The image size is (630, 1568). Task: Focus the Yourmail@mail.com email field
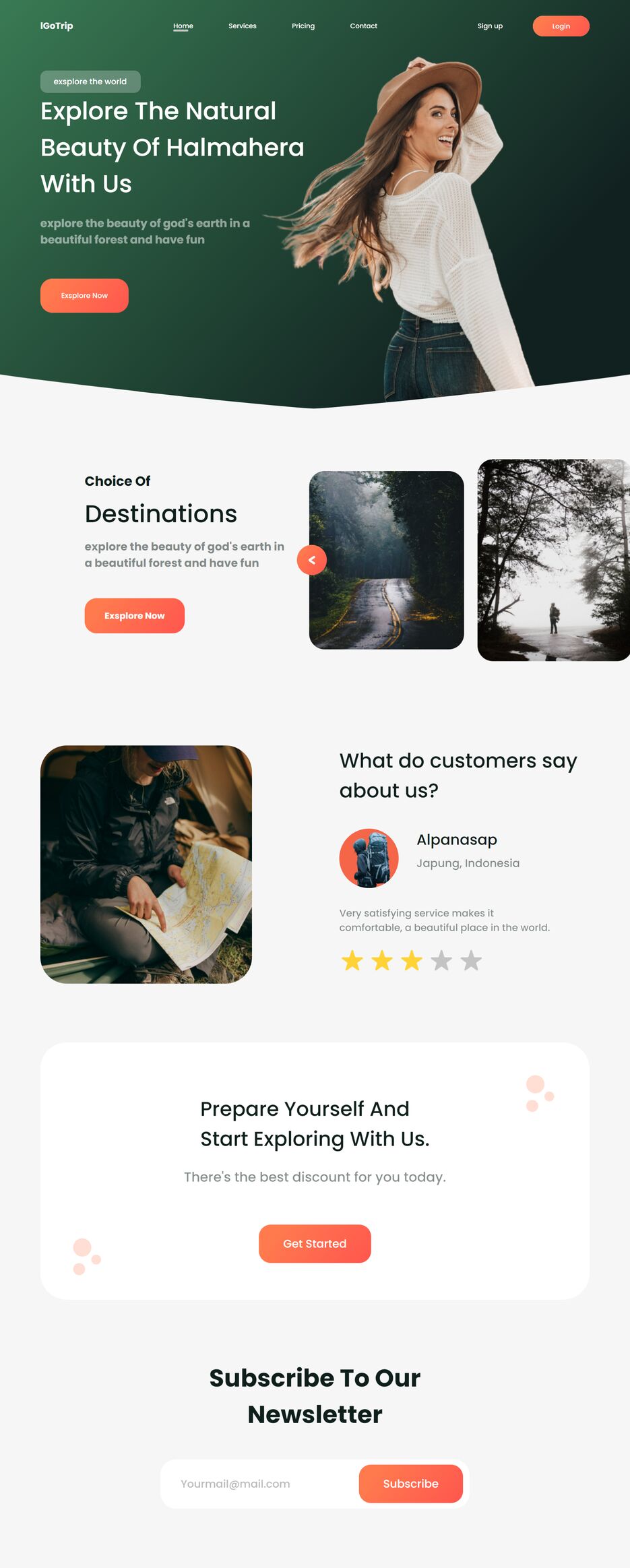pyautogui.click(x=259, y=1484)
